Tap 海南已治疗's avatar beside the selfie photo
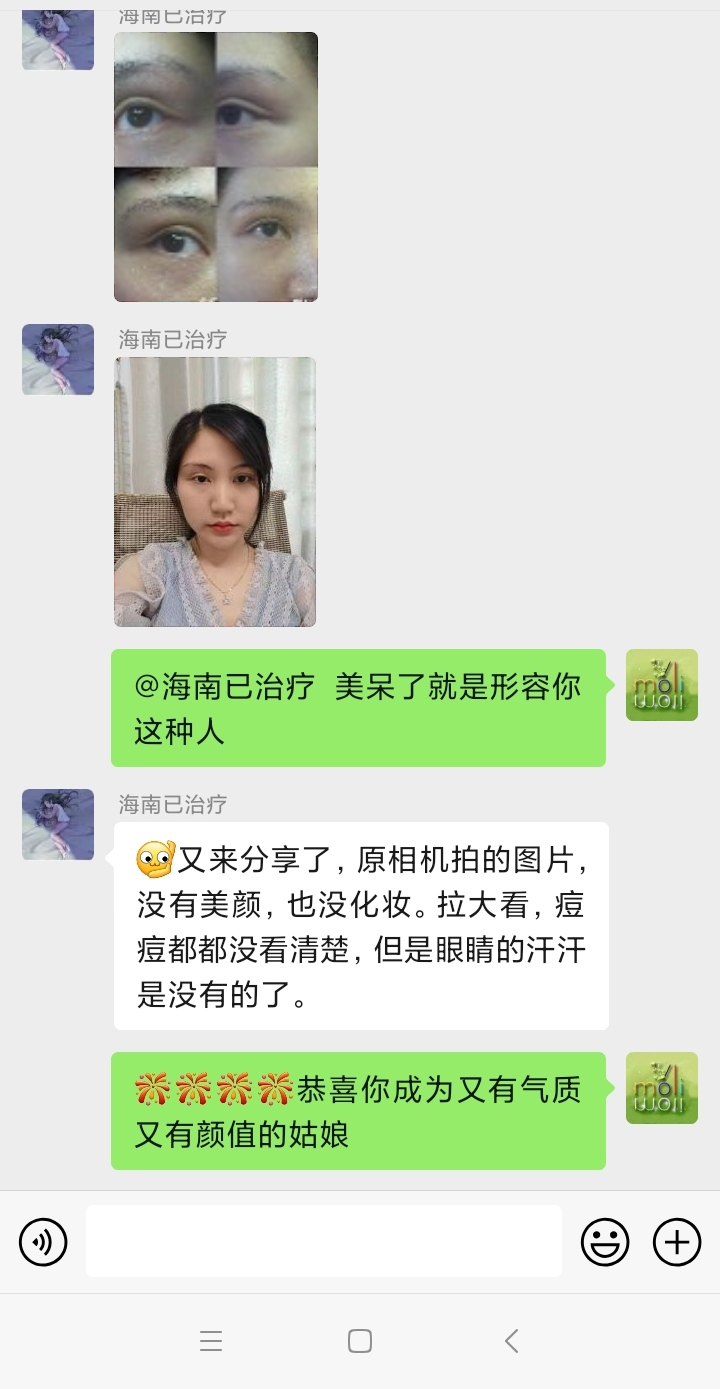 (x=57, y=360)
